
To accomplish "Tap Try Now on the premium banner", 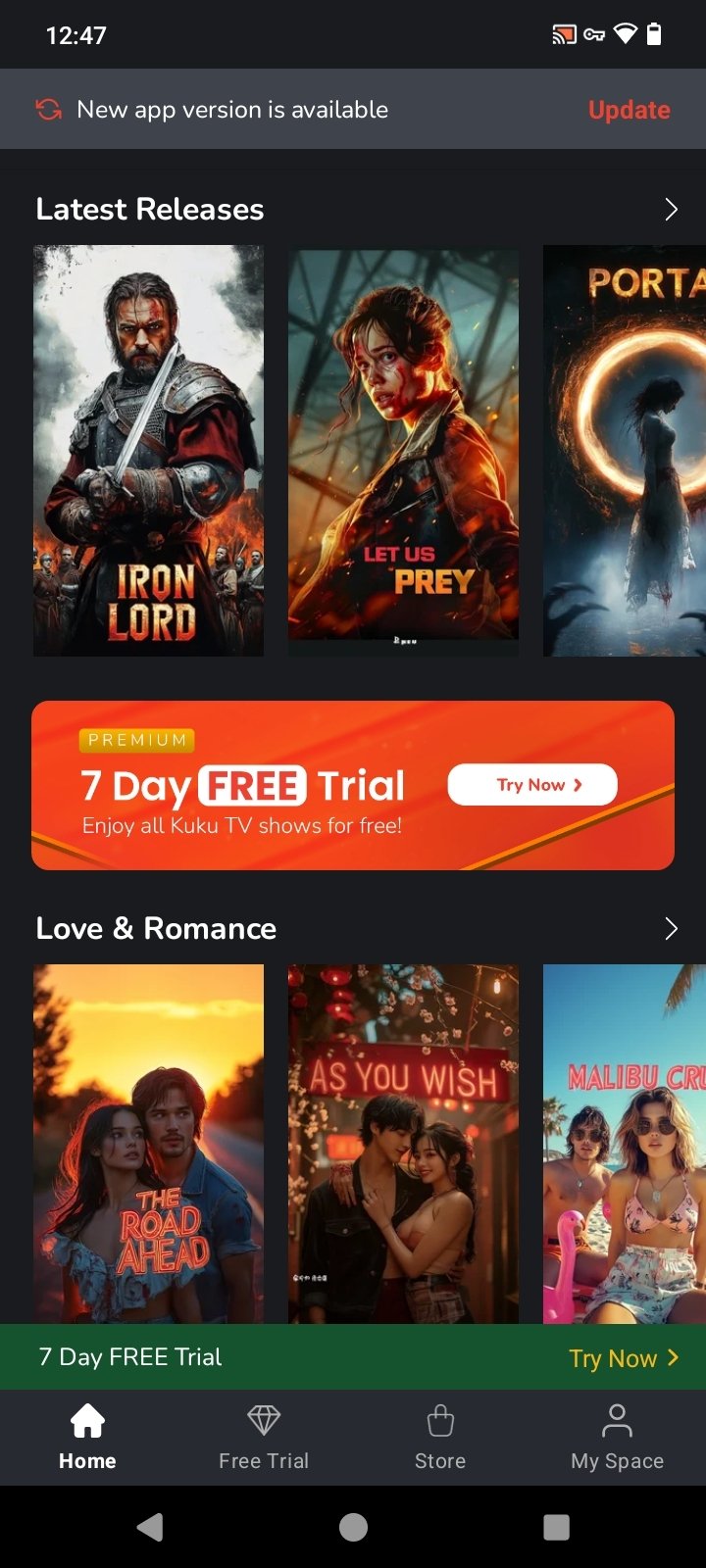I will (x=532, y=785).
